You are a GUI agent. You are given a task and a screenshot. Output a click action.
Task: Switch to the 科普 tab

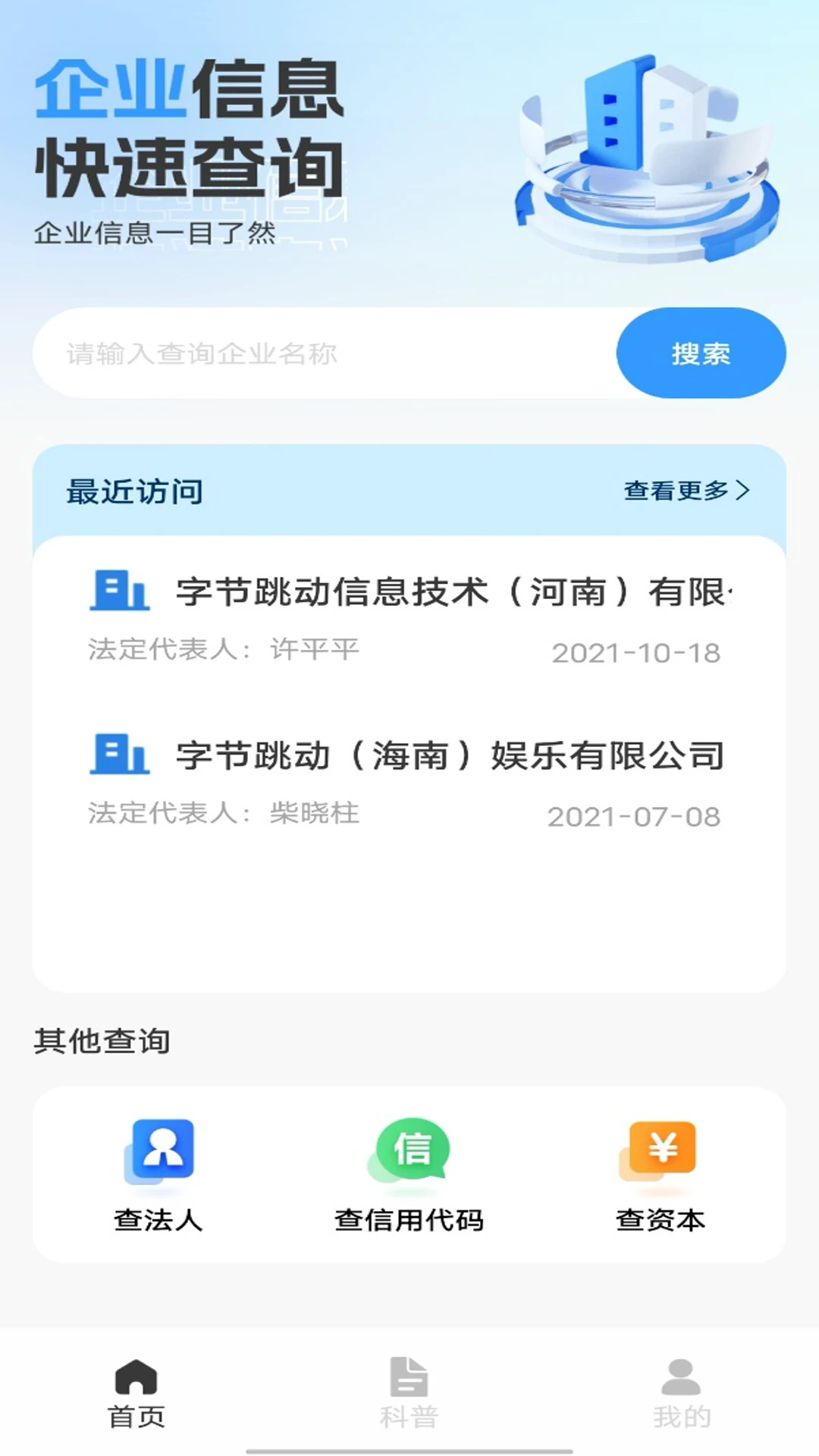coord(409,1394)
